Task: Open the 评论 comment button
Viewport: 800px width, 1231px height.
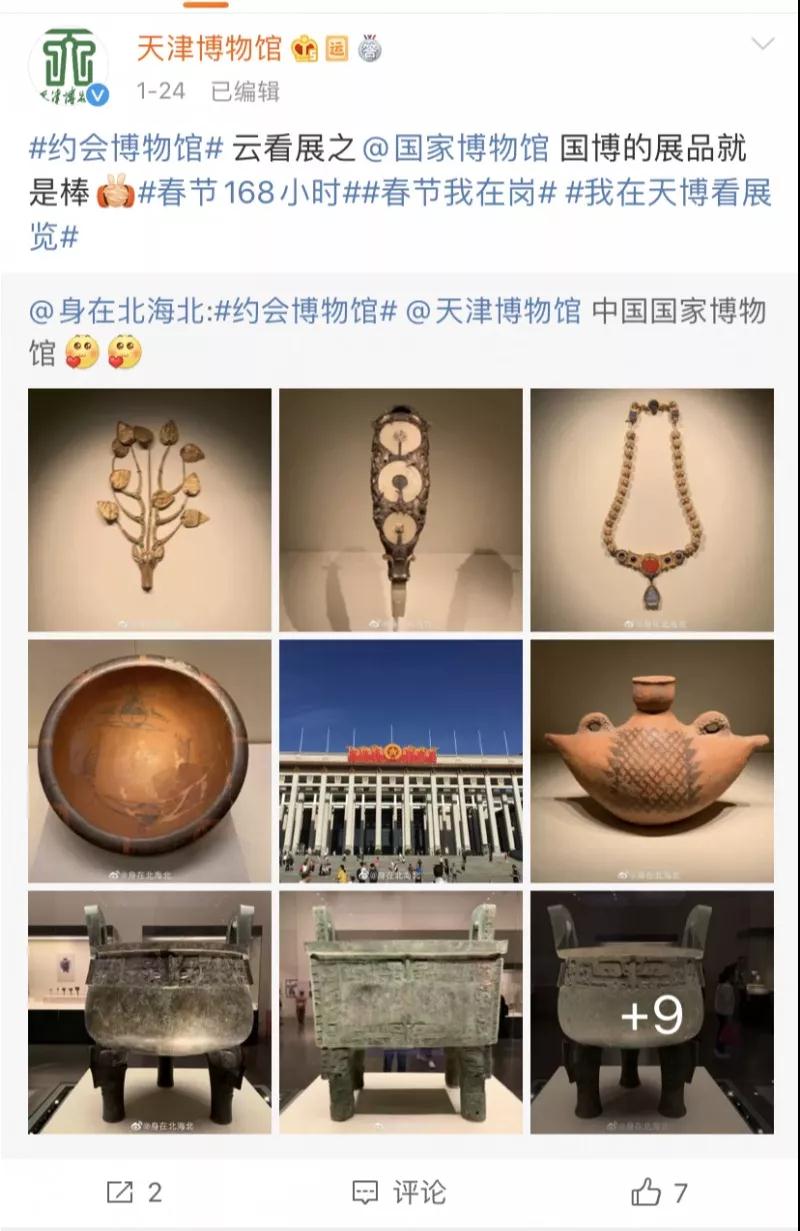Action: pyautogui.click(x=399, y=1192)
